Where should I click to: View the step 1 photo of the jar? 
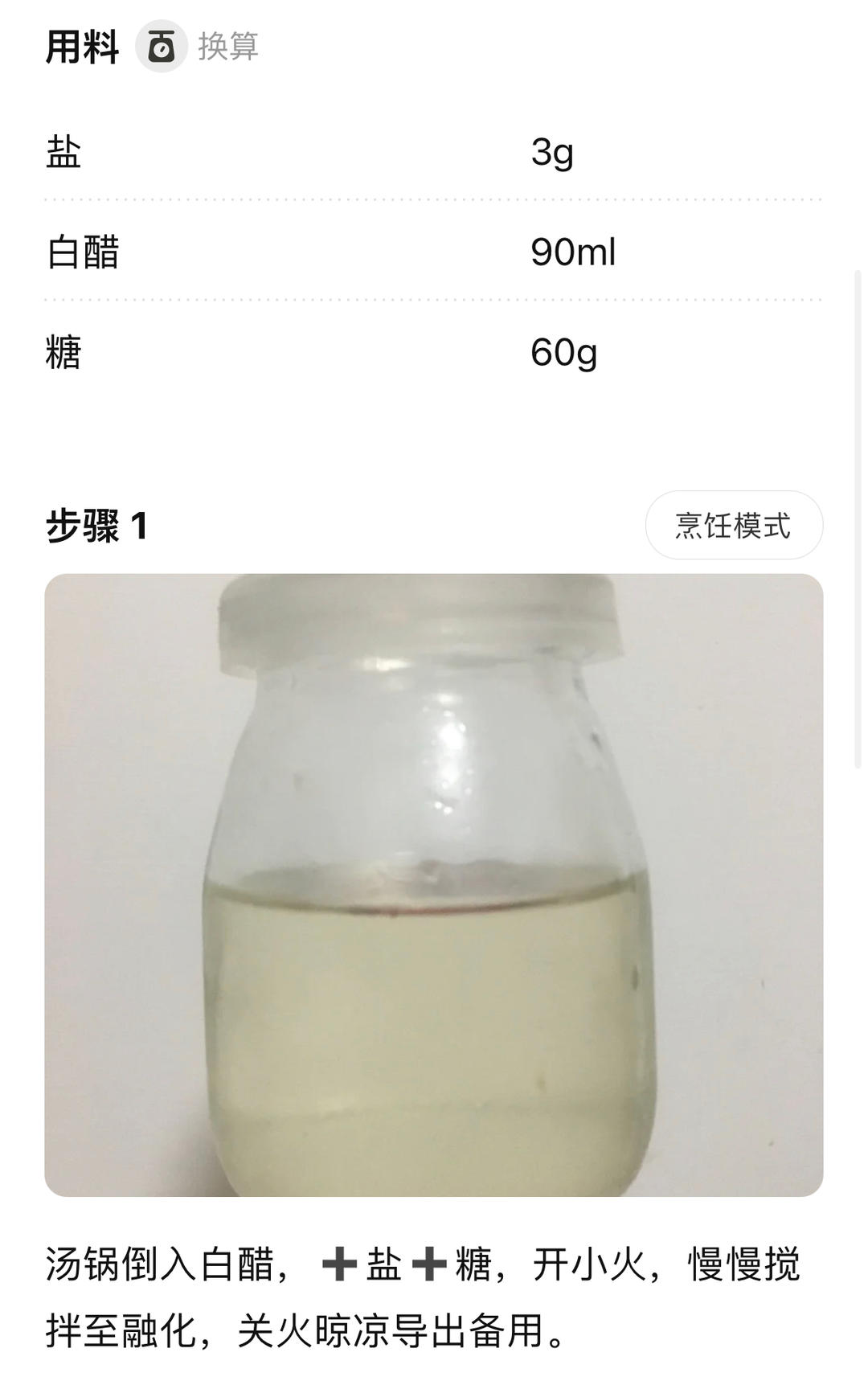(433, 884)
